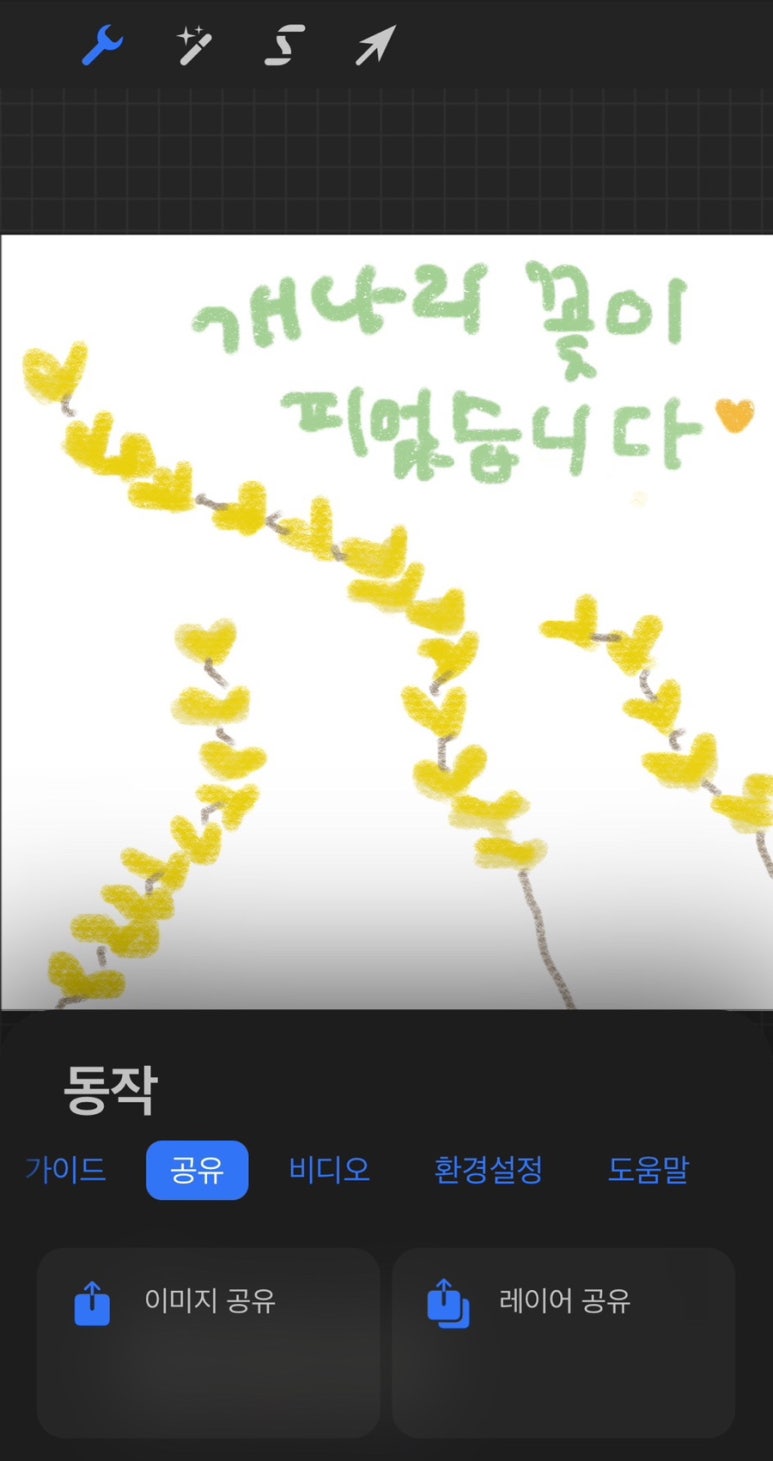
Task: Open the Adjustments magic wand
Action: coord(194,46)
